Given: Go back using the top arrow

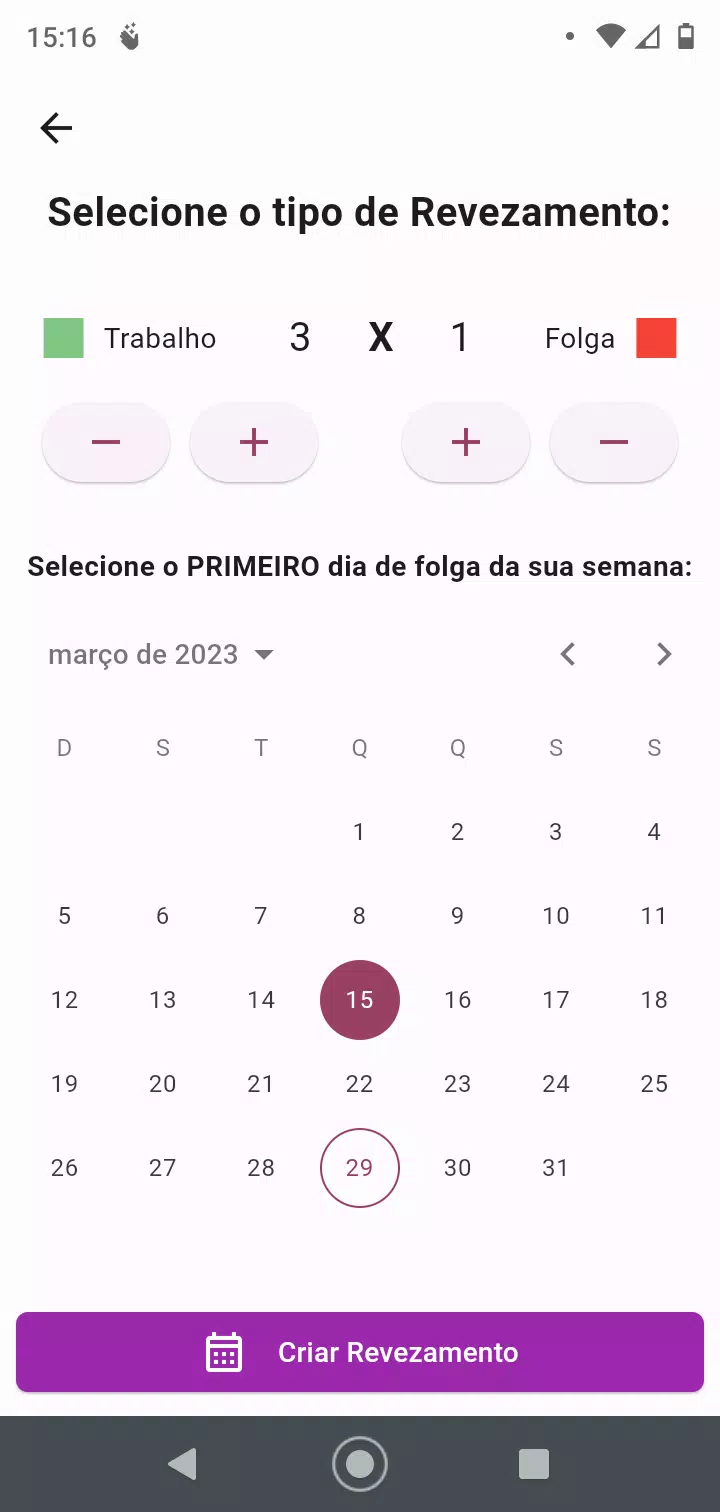Looking at the screenshot, I should point(56,128).
